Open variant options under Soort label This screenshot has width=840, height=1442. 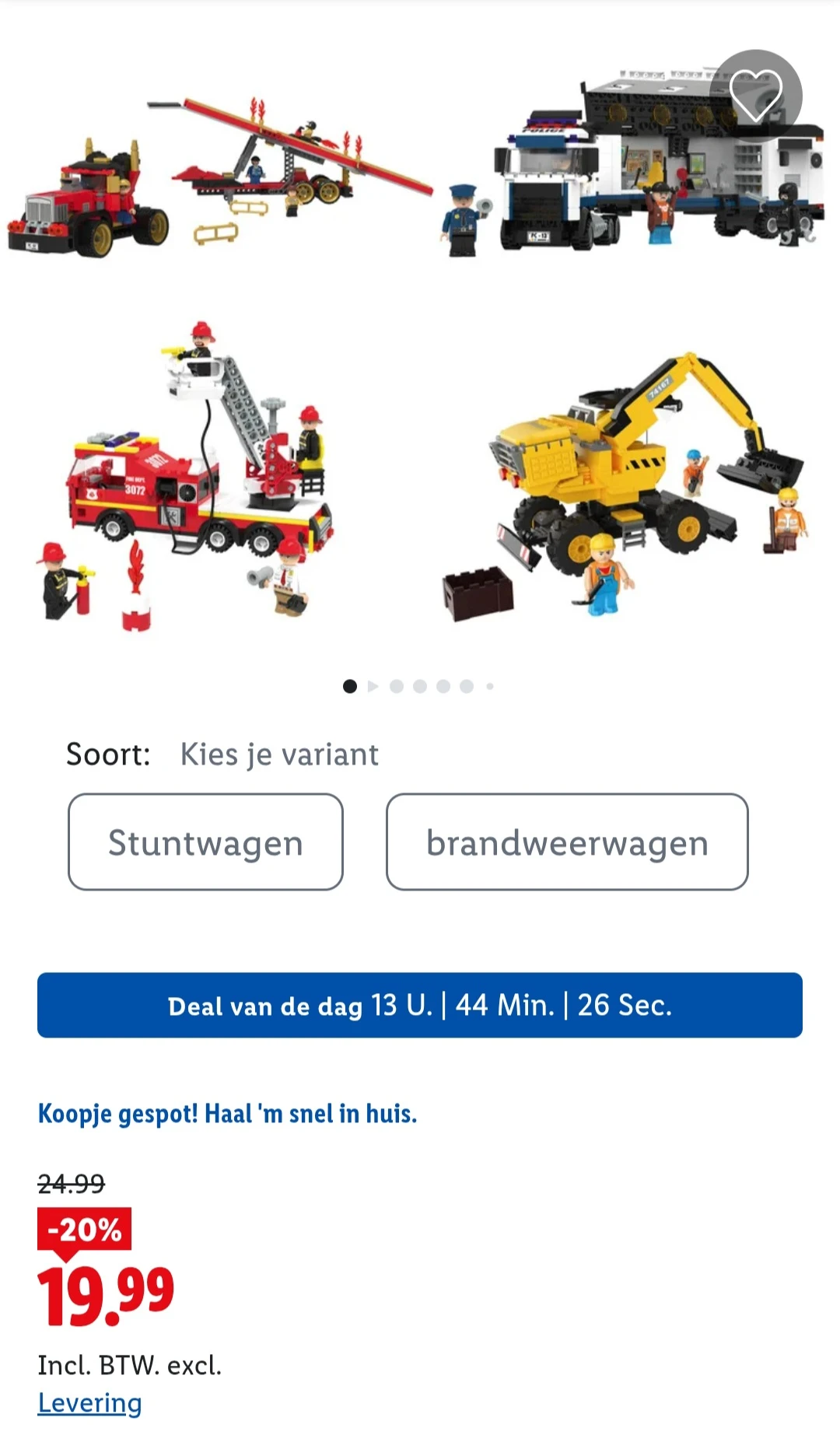click(x=278, y=753)
